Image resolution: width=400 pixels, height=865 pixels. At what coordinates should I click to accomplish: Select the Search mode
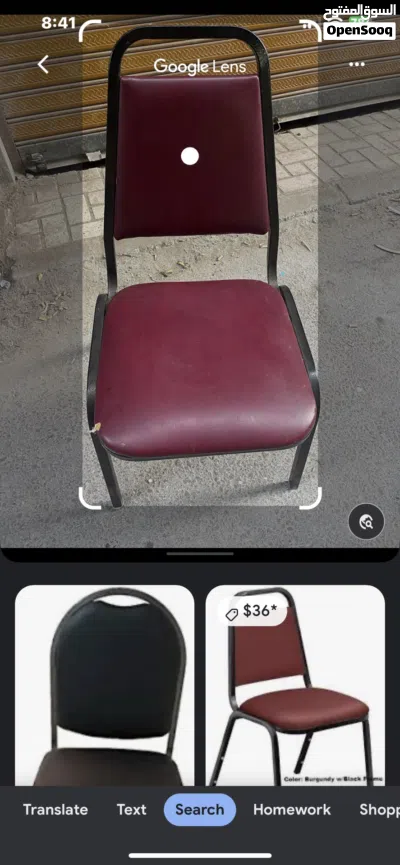200,809
